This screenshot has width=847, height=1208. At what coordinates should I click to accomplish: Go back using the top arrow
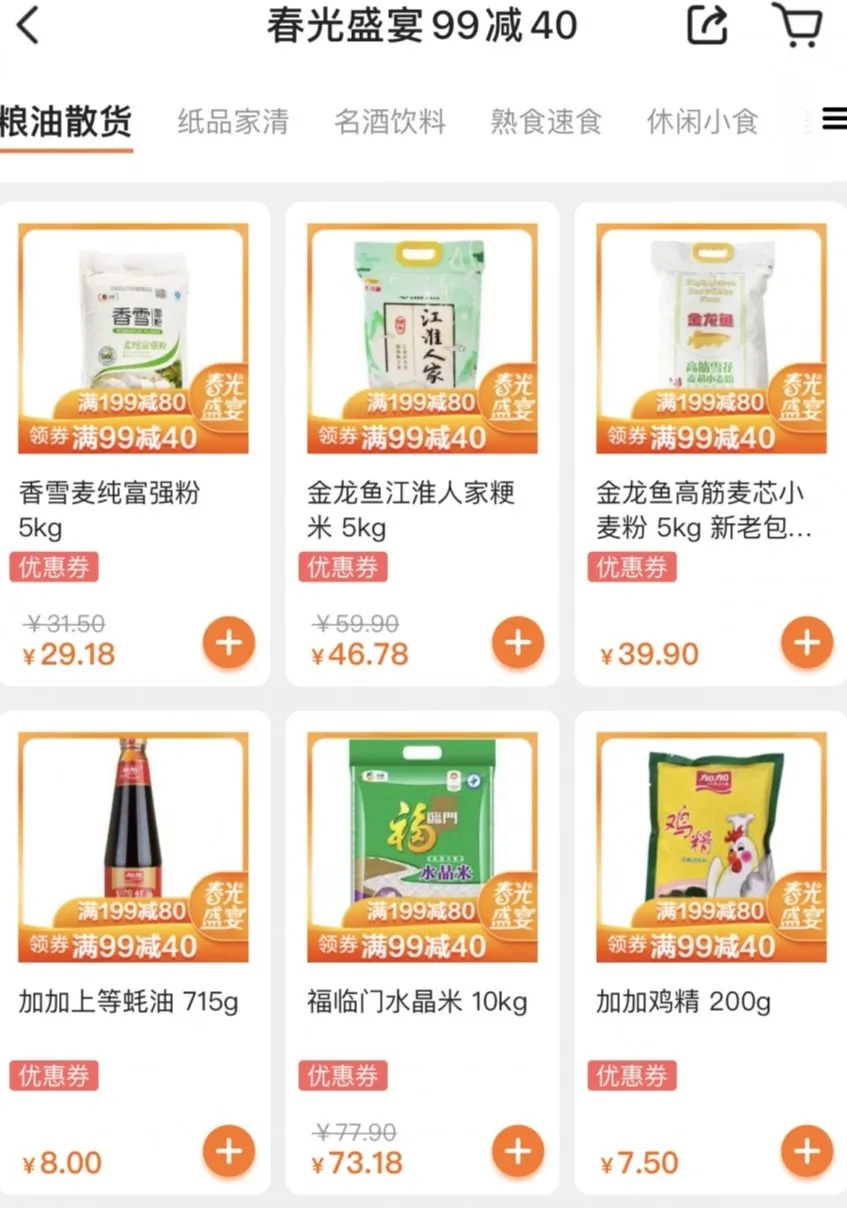tap(28, 26)
